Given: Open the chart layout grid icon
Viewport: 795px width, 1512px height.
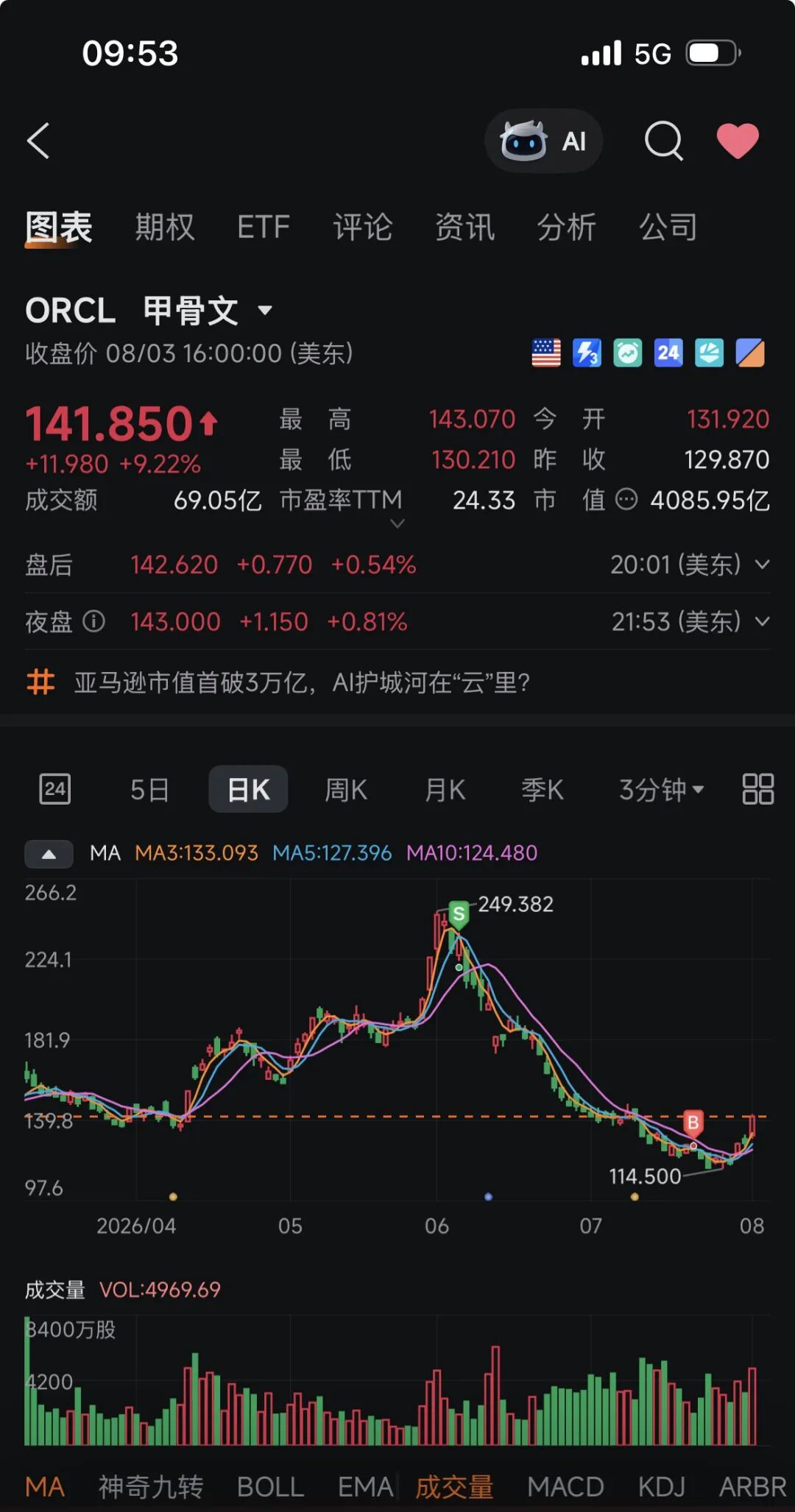Looking at the screenshot, I should 757,789.
